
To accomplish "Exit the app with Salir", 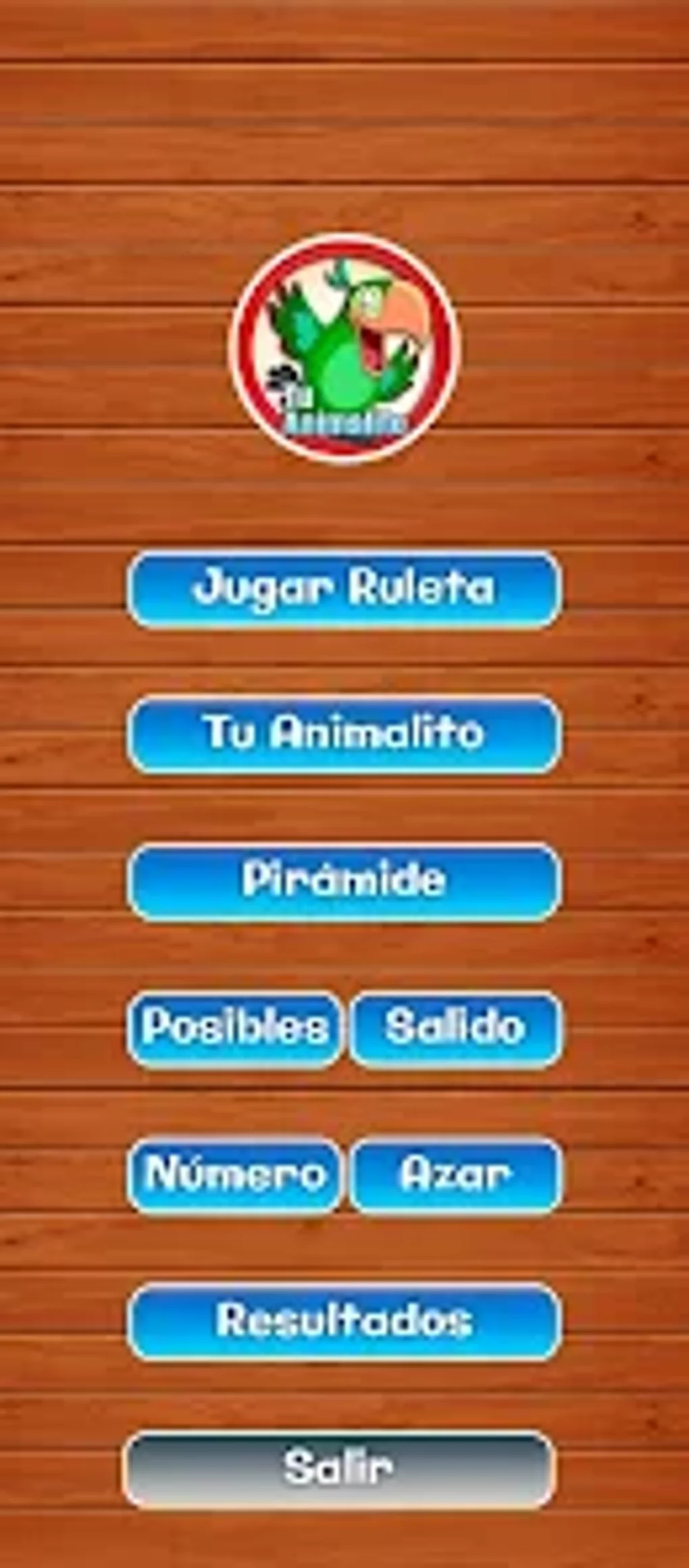I will (x=339, y=1469).
